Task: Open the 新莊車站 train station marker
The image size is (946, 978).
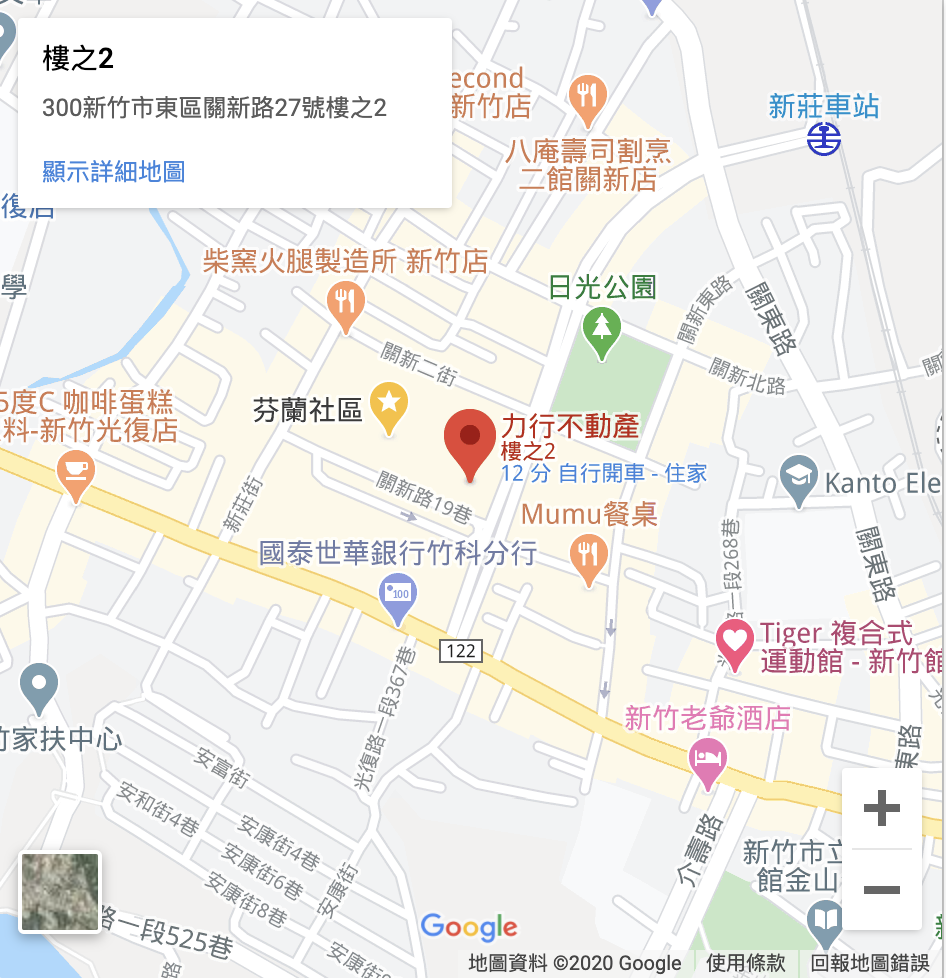Action: (824, 139)
